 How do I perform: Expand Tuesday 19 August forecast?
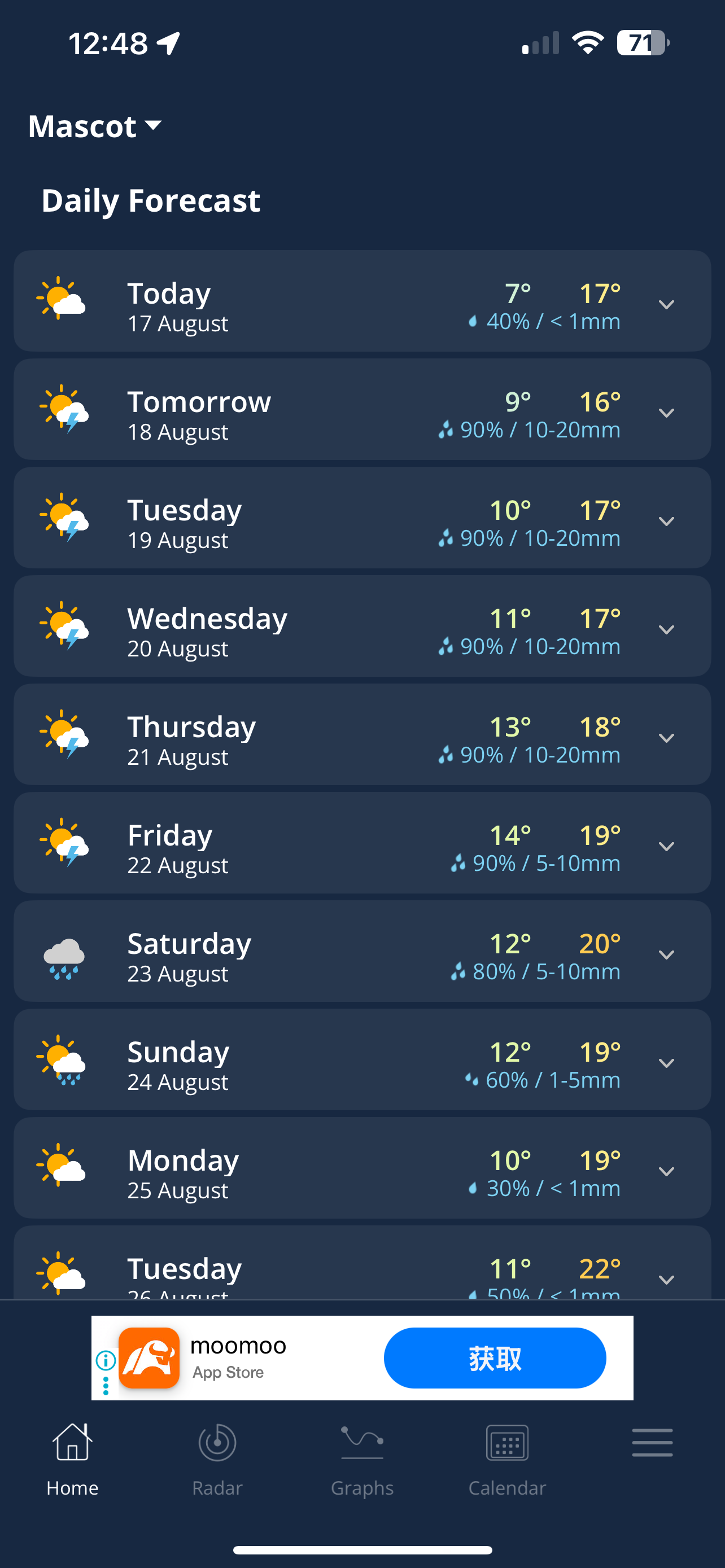[667, 521]
